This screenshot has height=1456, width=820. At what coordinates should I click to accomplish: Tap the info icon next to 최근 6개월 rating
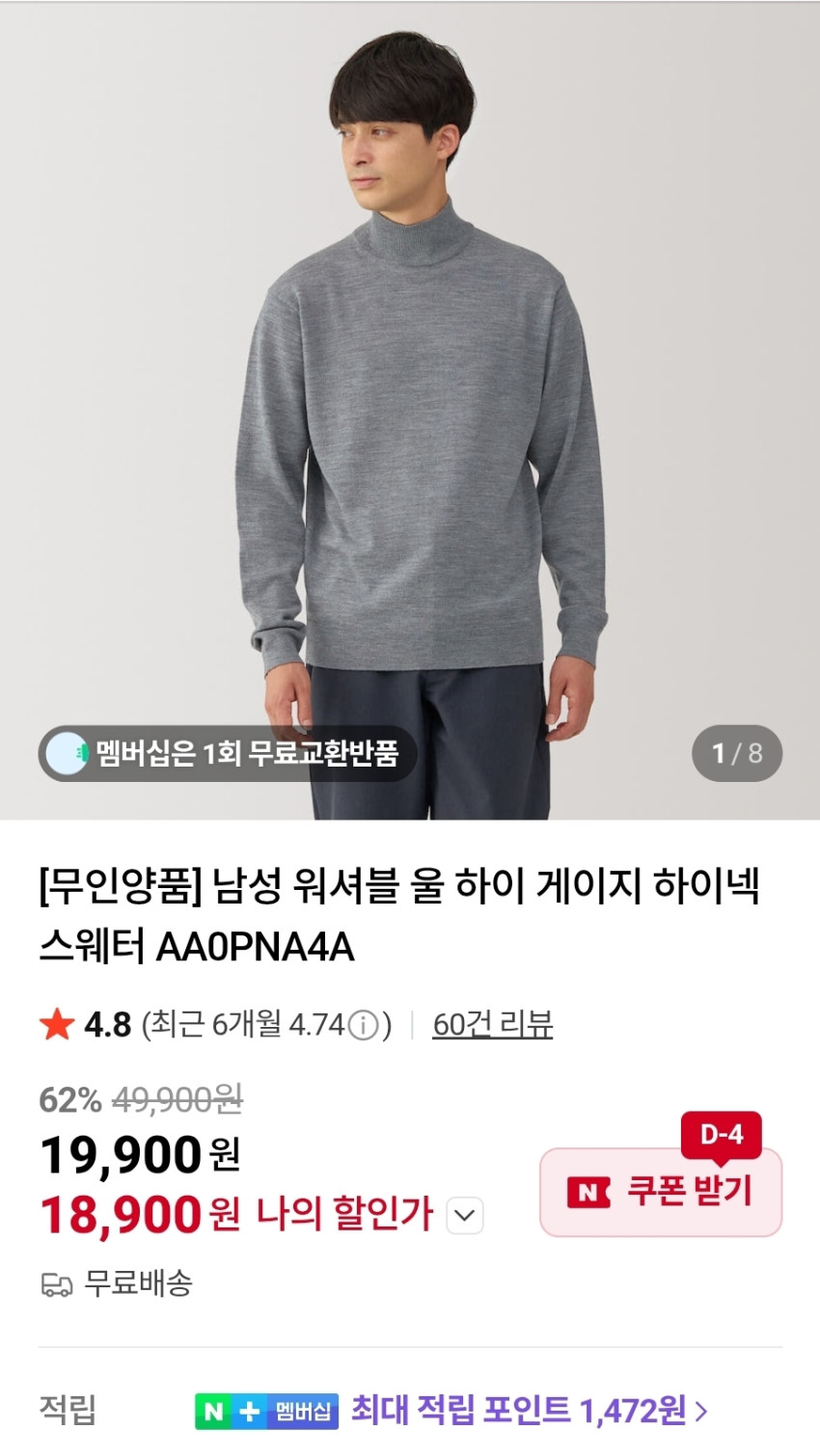[363, 1024]
